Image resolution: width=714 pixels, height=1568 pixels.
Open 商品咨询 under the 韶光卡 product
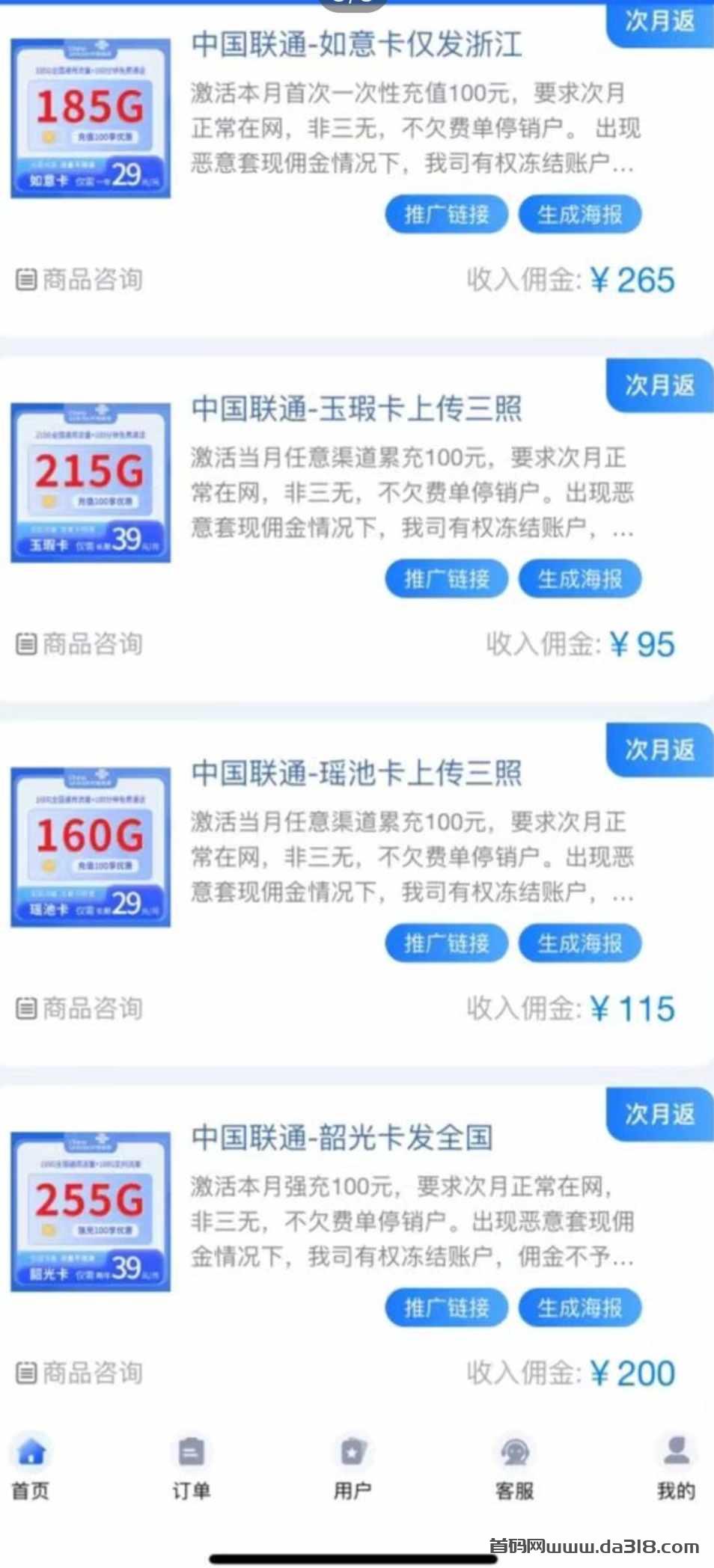(x=79, y=1373)
